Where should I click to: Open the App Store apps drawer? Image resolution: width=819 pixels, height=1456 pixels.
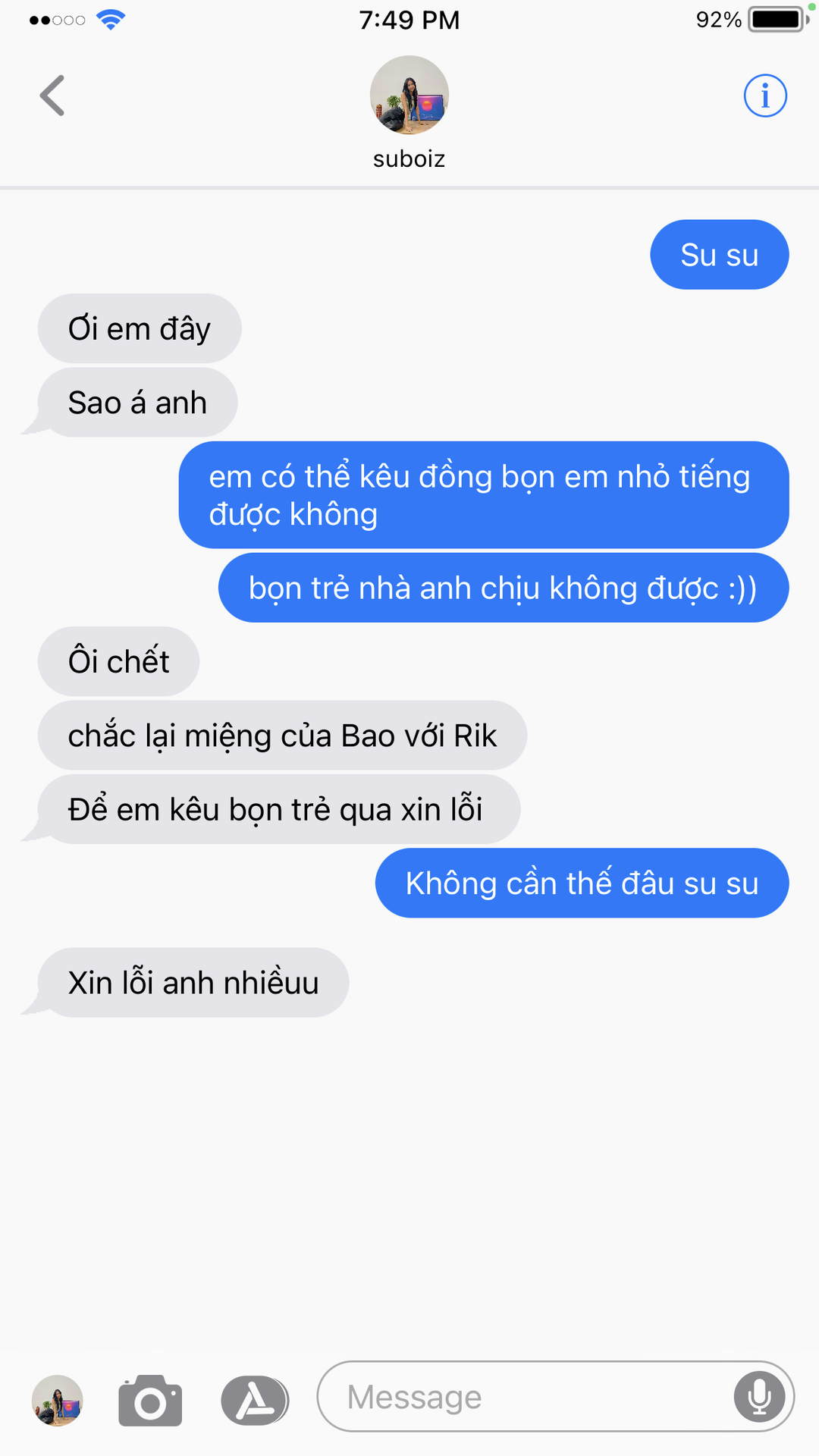[255, 1400]
